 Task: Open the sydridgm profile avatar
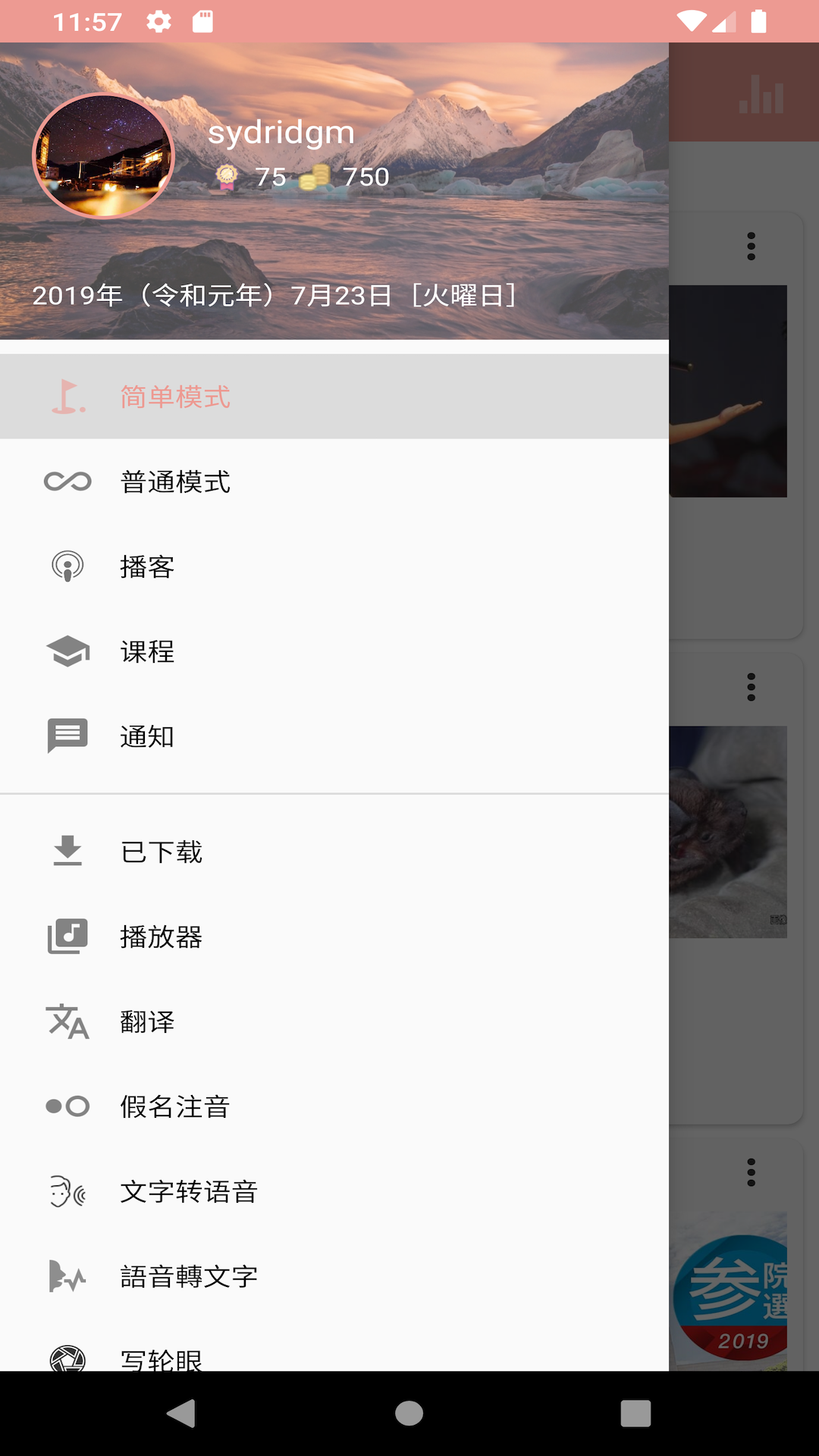click(103, 156)
